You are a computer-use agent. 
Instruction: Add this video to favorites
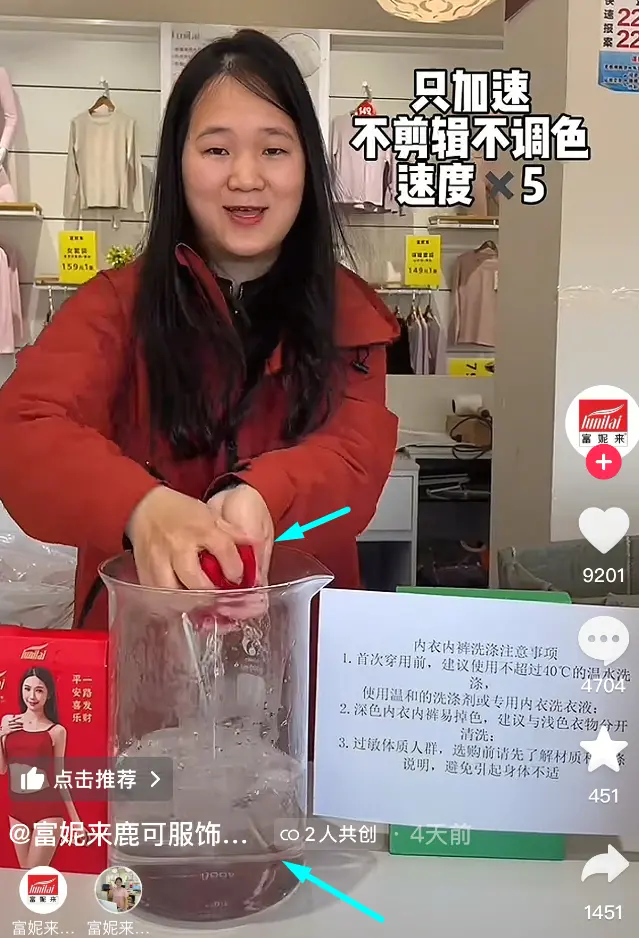tap(603, 748)
